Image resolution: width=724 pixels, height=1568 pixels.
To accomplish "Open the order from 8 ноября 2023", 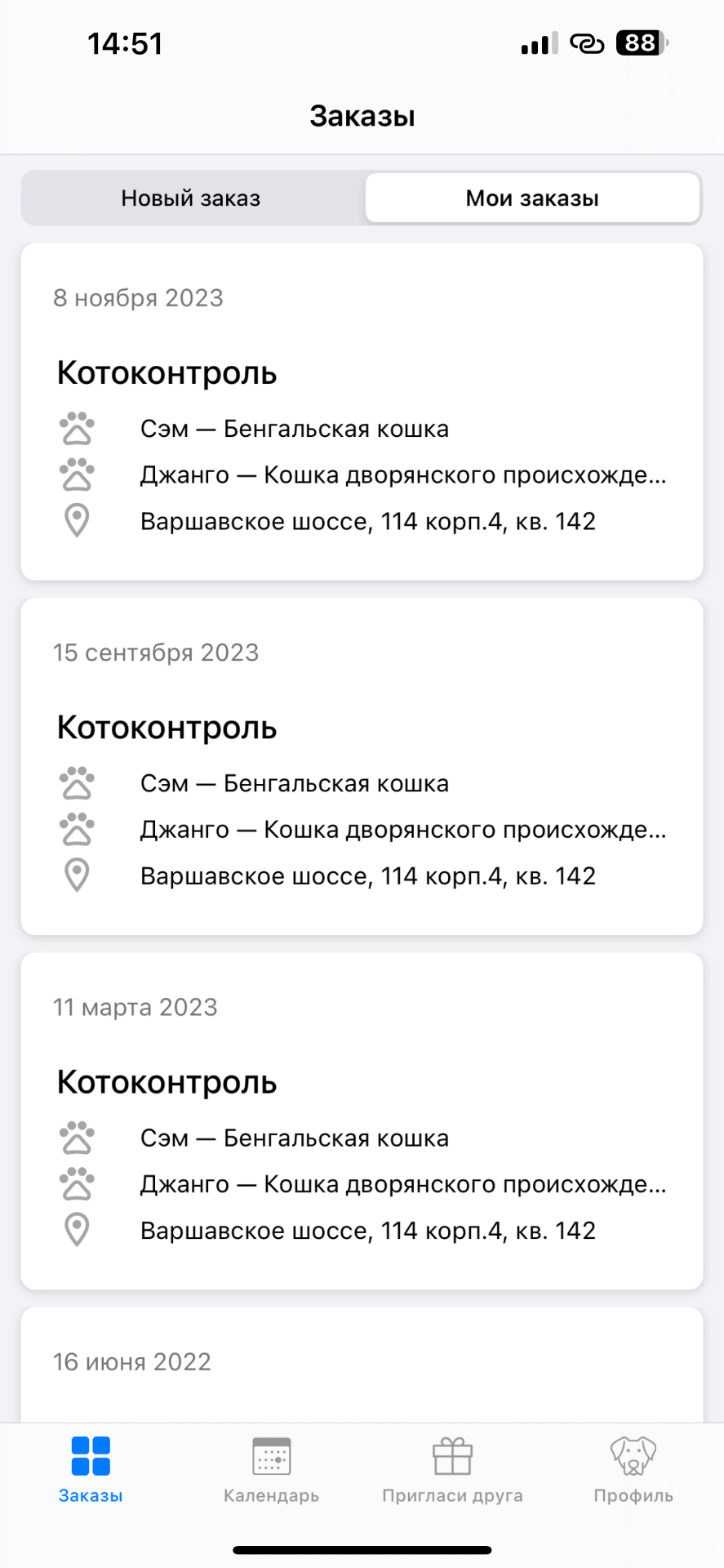I will (x=362, y=412).
